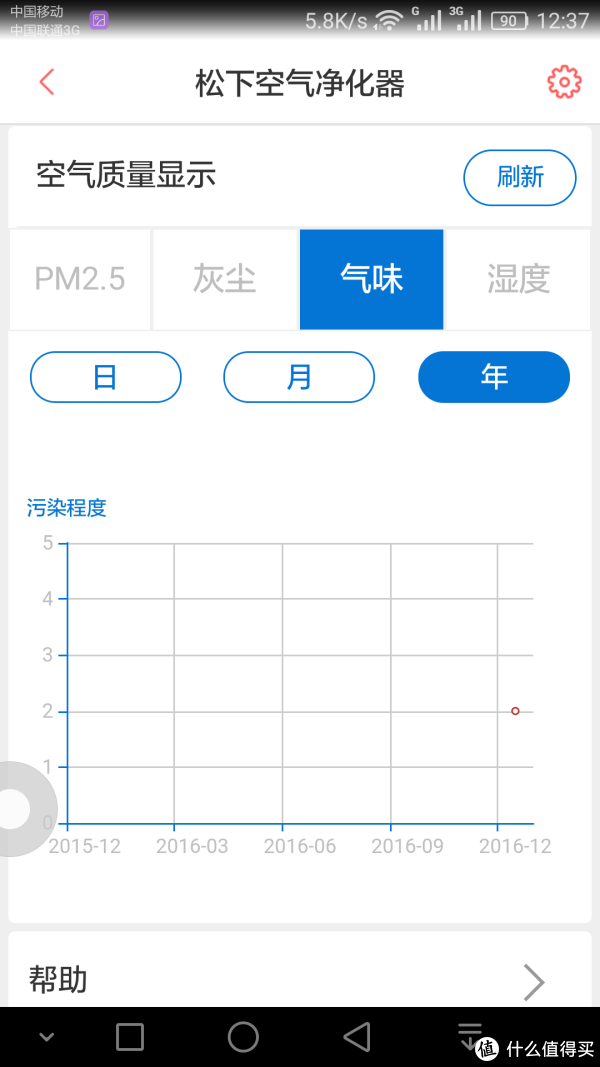Open the settings gear icon
This screenshot has width=600, height=1067.
[x=564, y=82]
